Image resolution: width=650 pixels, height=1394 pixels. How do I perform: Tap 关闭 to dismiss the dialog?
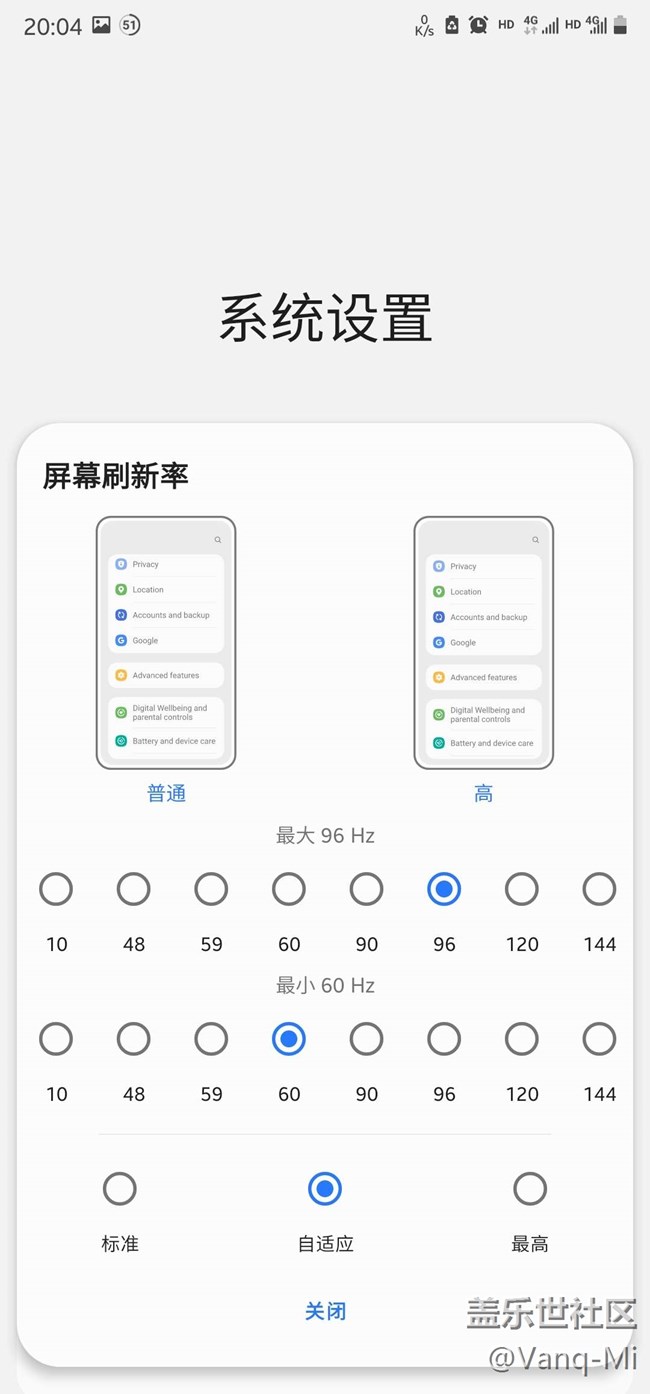pos(325,1311)
